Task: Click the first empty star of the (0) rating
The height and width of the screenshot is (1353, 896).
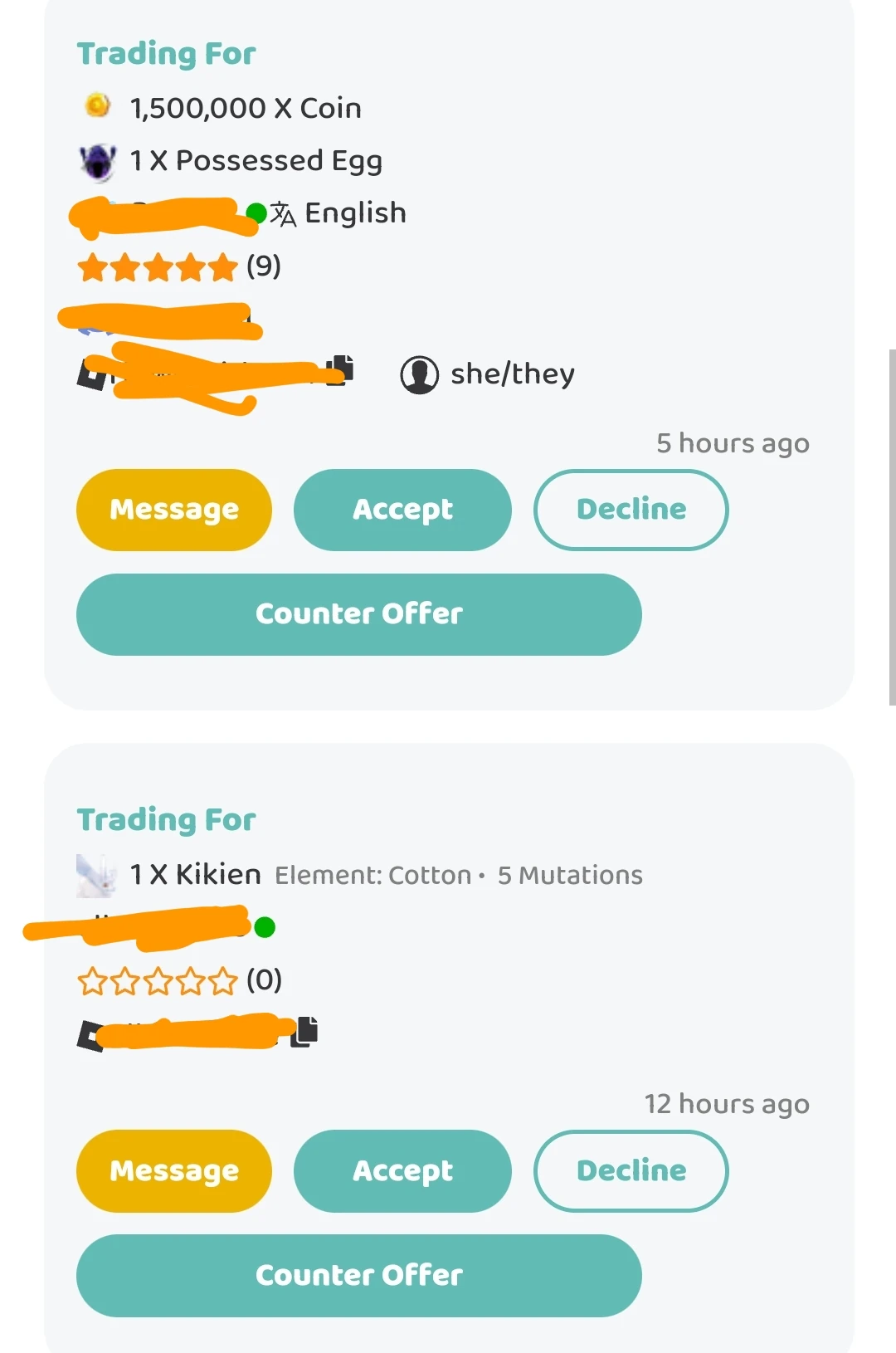Action: [95, 980]
